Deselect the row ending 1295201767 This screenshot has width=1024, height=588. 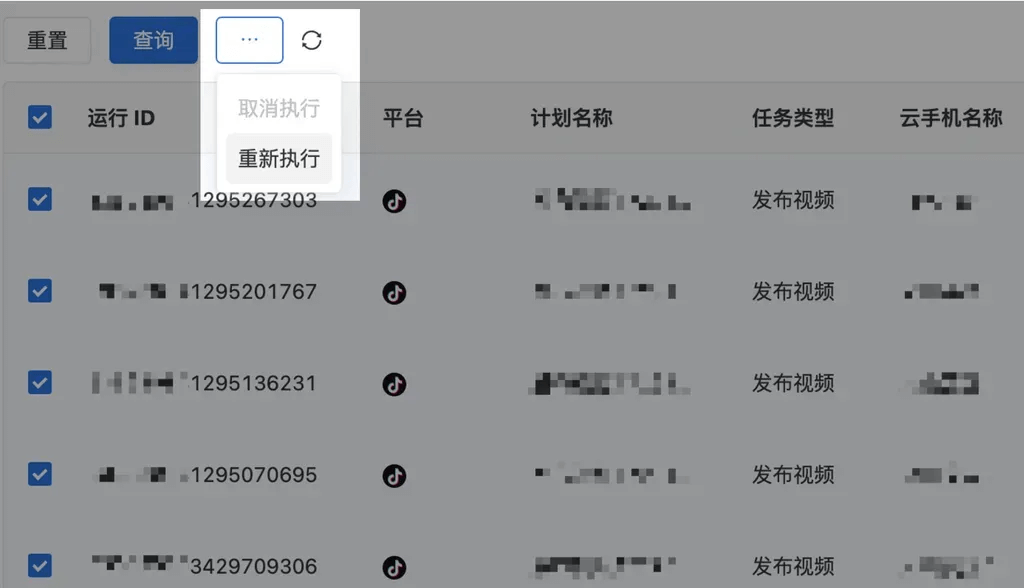pos(40,291)
